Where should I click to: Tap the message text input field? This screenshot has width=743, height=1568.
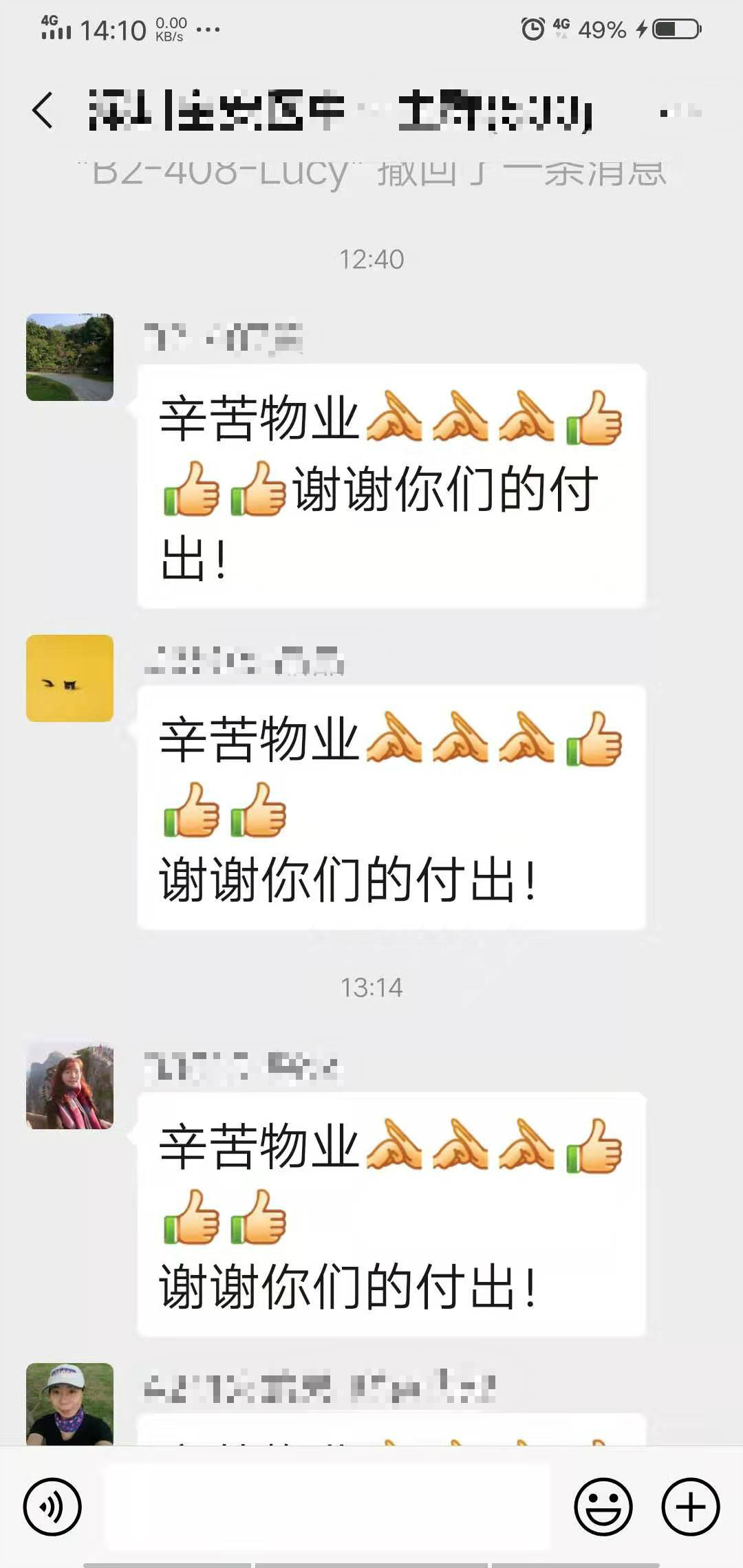point(327,1507)
